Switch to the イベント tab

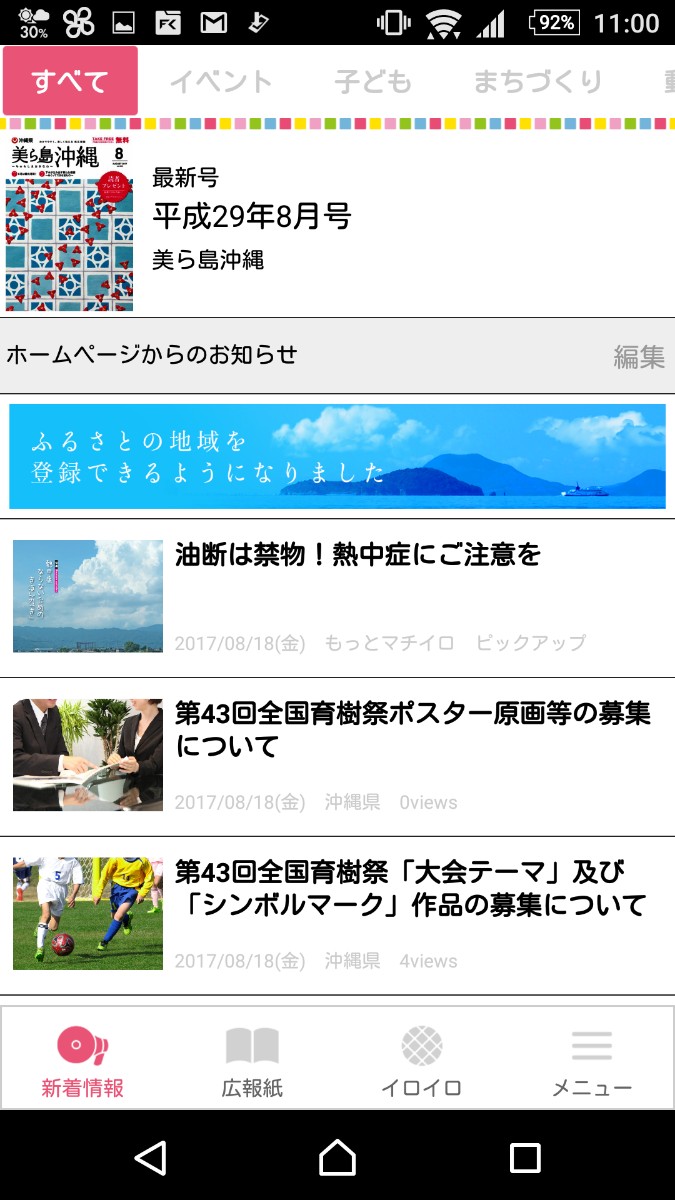tap(220, 81)
